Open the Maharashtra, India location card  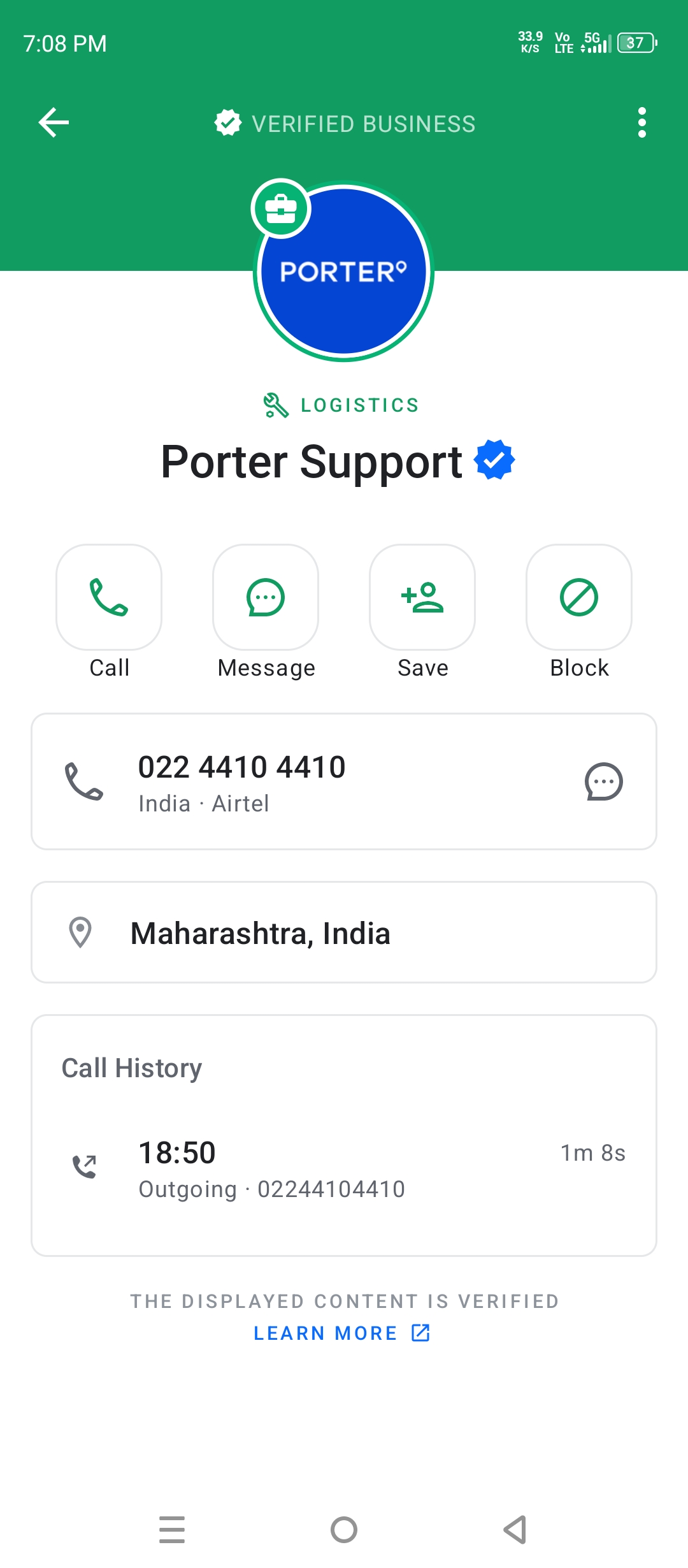click(x=344, y=933)
